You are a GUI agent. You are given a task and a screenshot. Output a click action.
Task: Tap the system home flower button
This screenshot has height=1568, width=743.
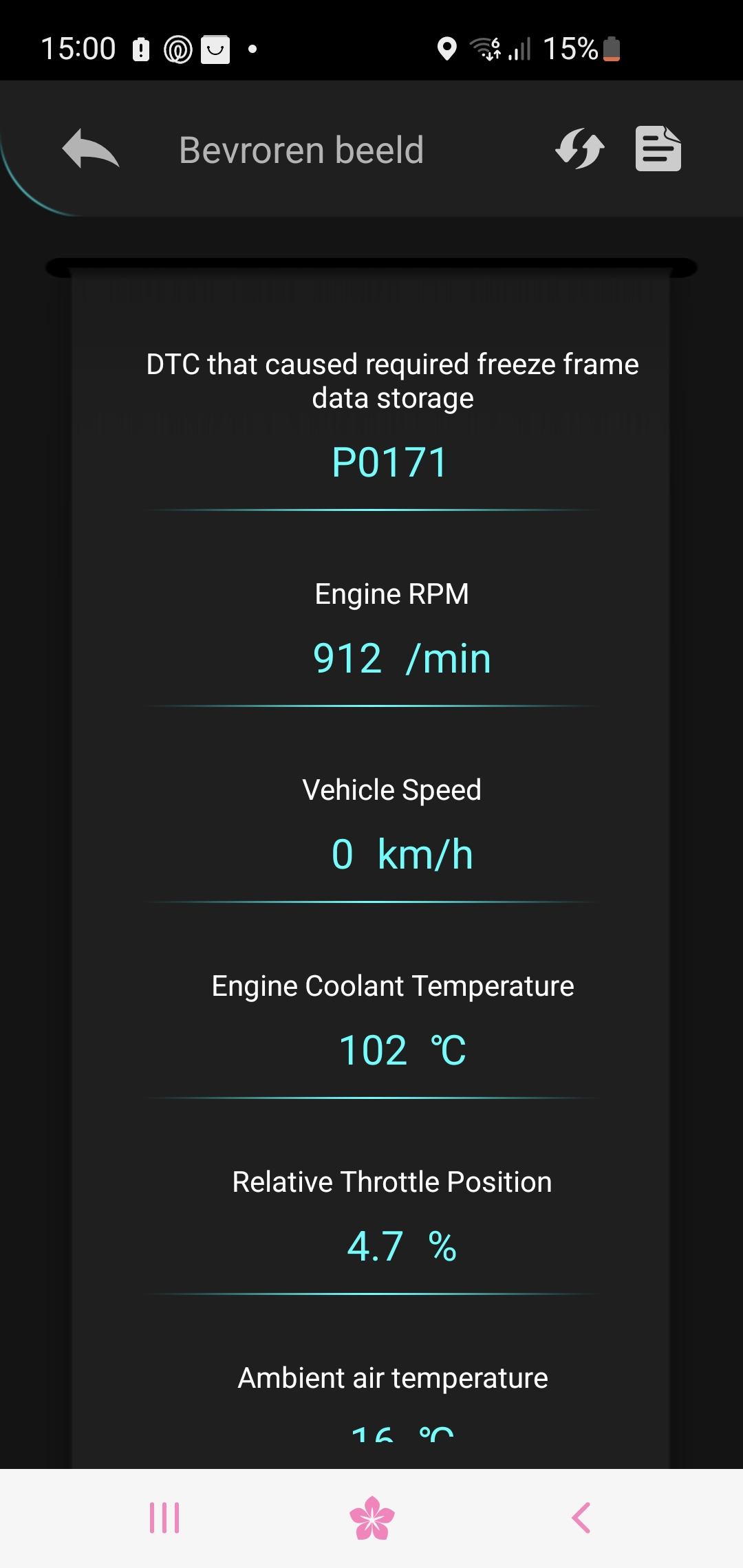point(372,1518)
